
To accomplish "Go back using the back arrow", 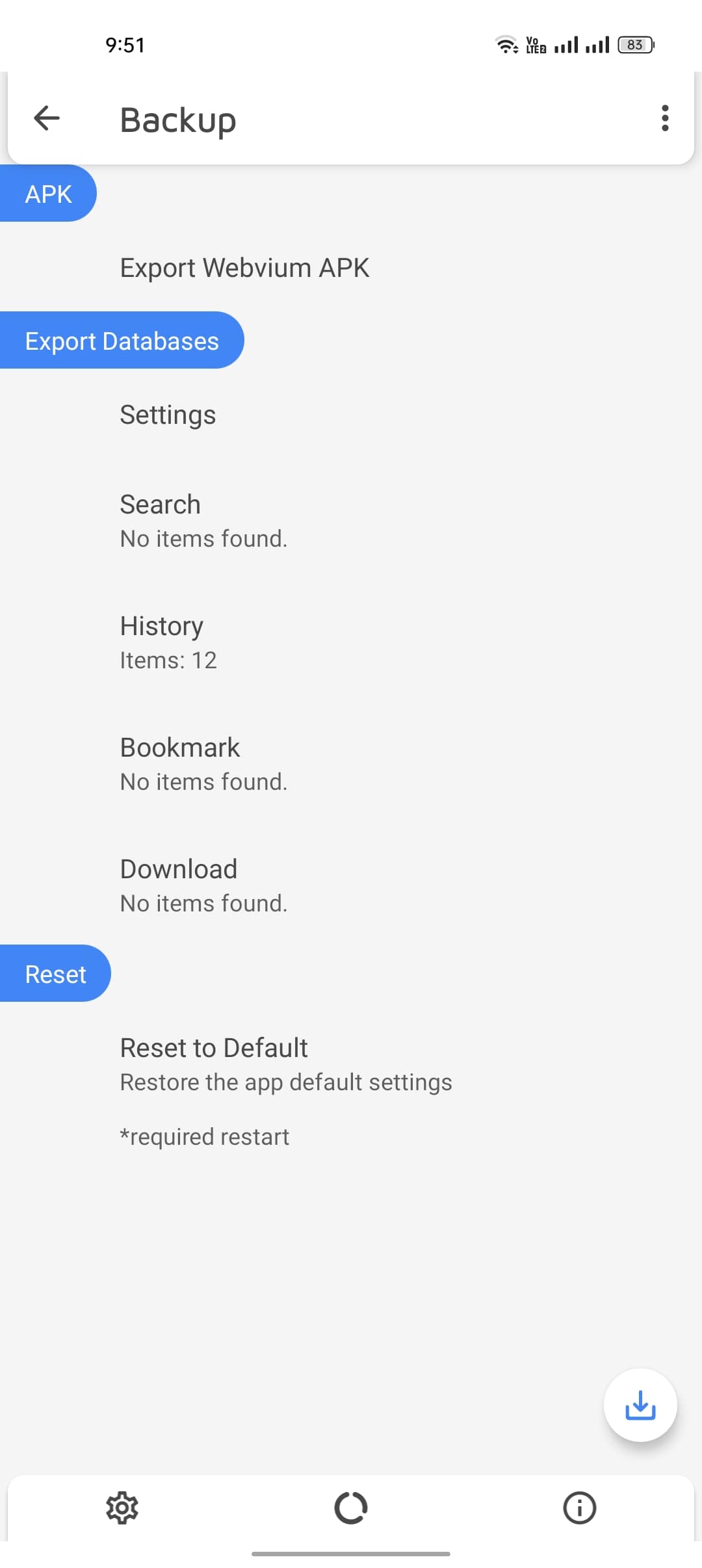I will (x=45, y=118).
